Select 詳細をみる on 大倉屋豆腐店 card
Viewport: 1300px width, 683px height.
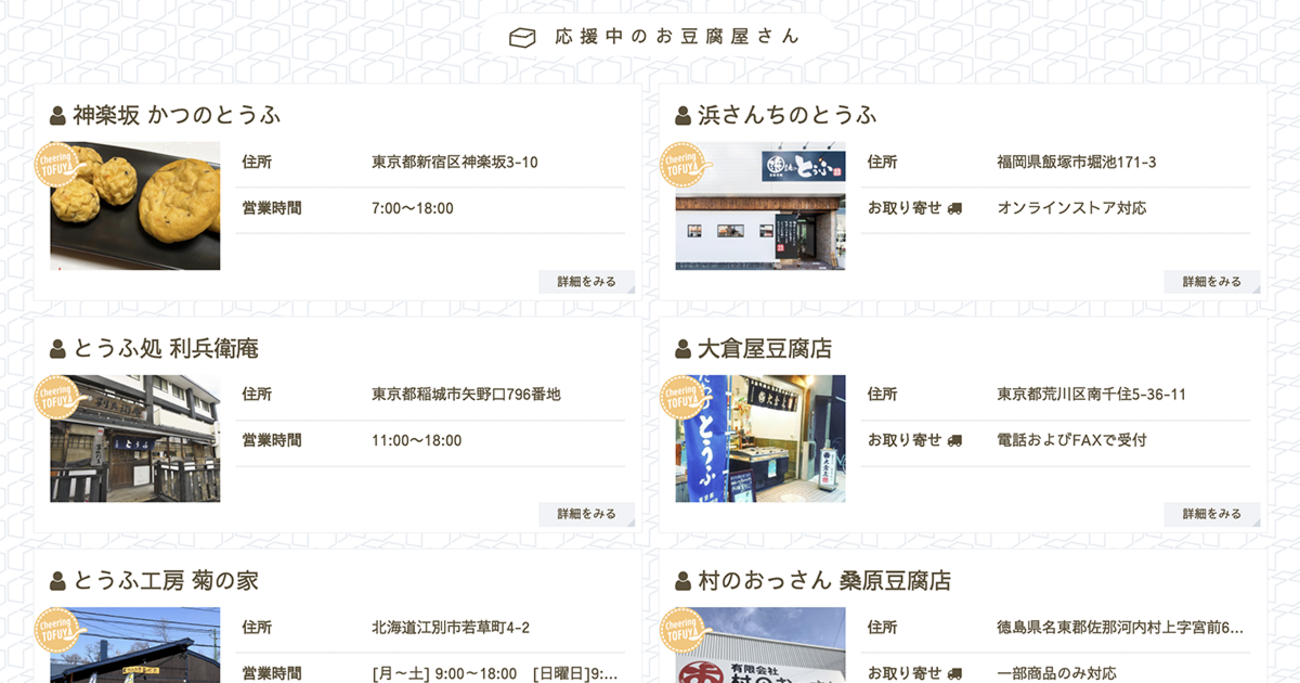(x=1211, y=514)
